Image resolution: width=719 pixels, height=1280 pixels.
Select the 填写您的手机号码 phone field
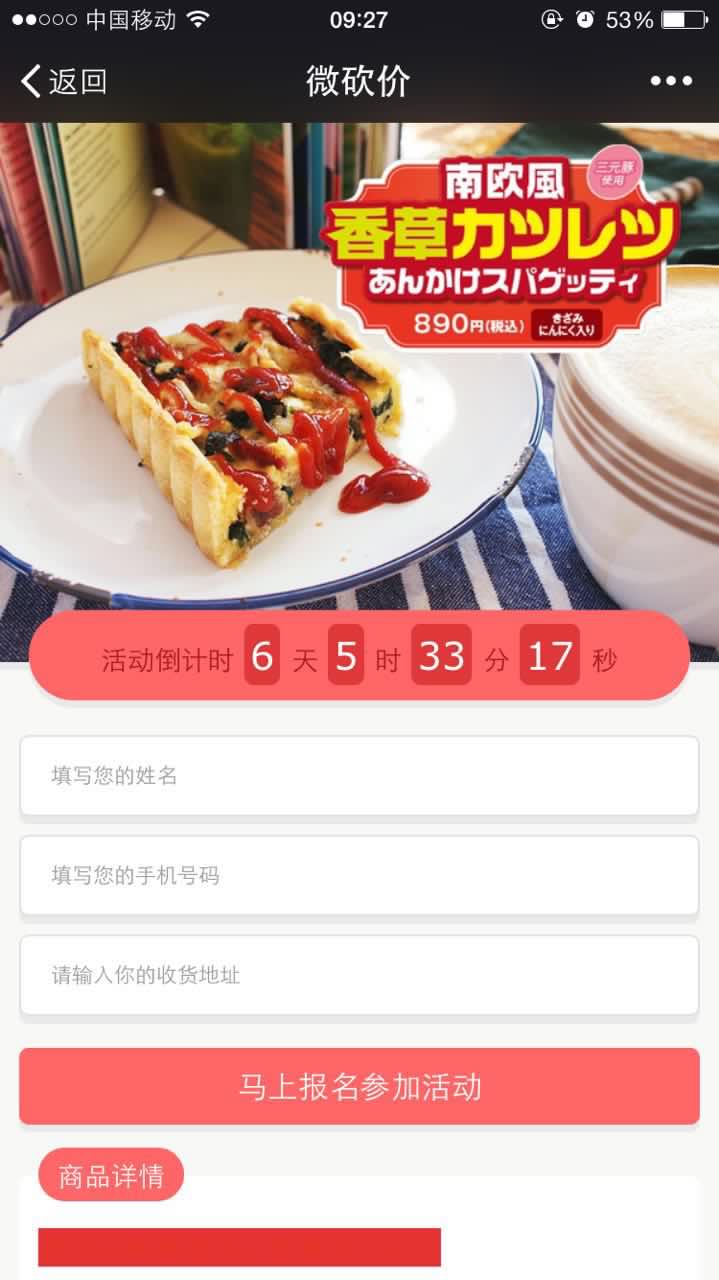[x=359, y=876]
